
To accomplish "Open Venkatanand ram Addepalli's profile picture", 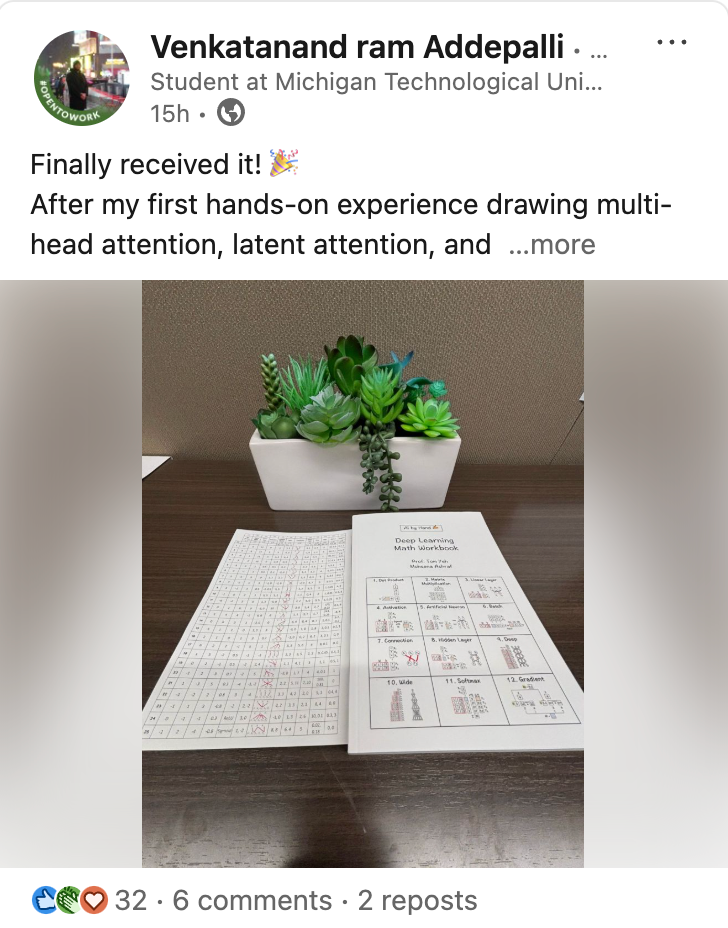I will click(82, 78).
